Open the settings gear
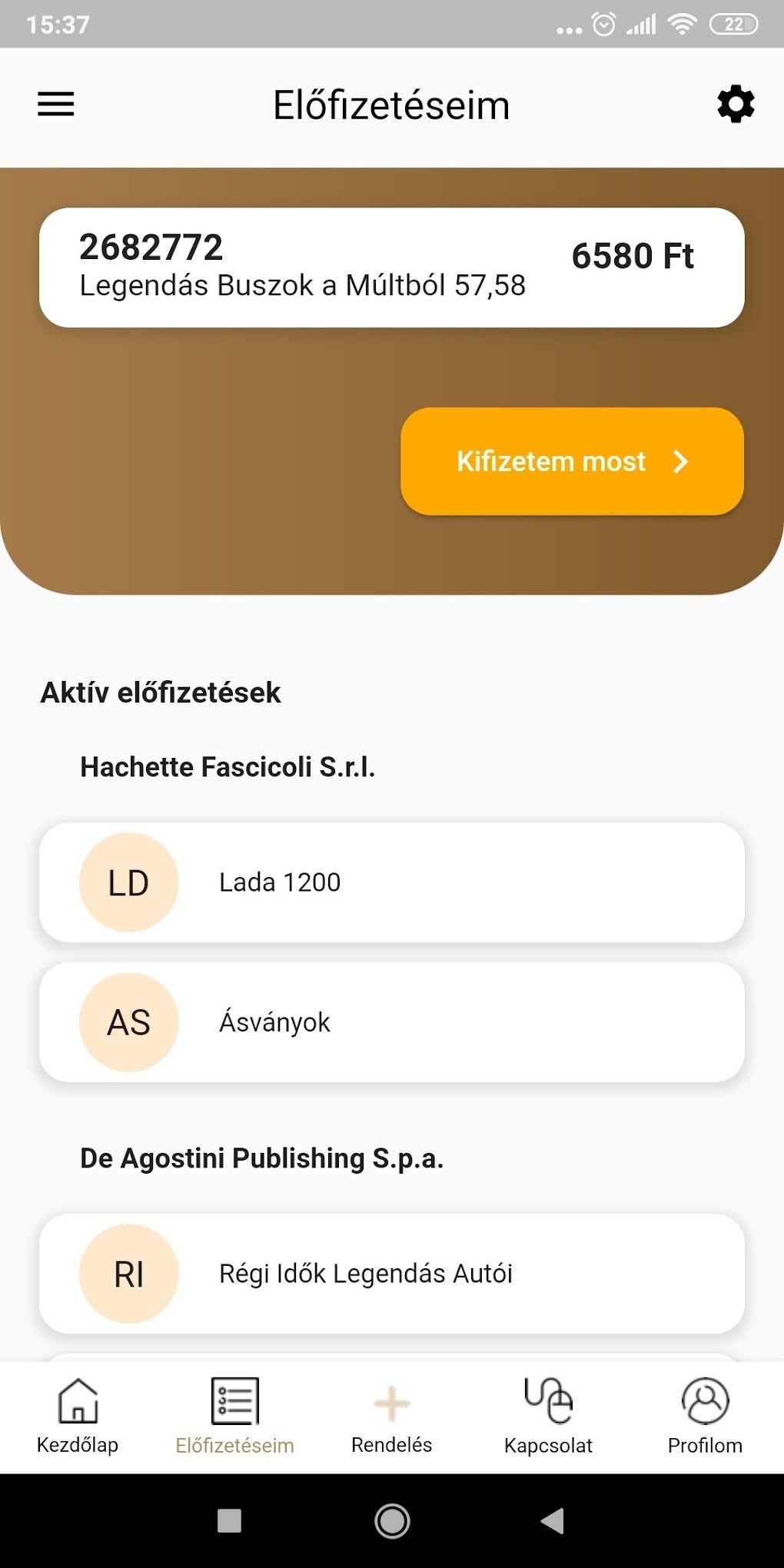Viewport: 784px width, 1568px height. [734, 105]
